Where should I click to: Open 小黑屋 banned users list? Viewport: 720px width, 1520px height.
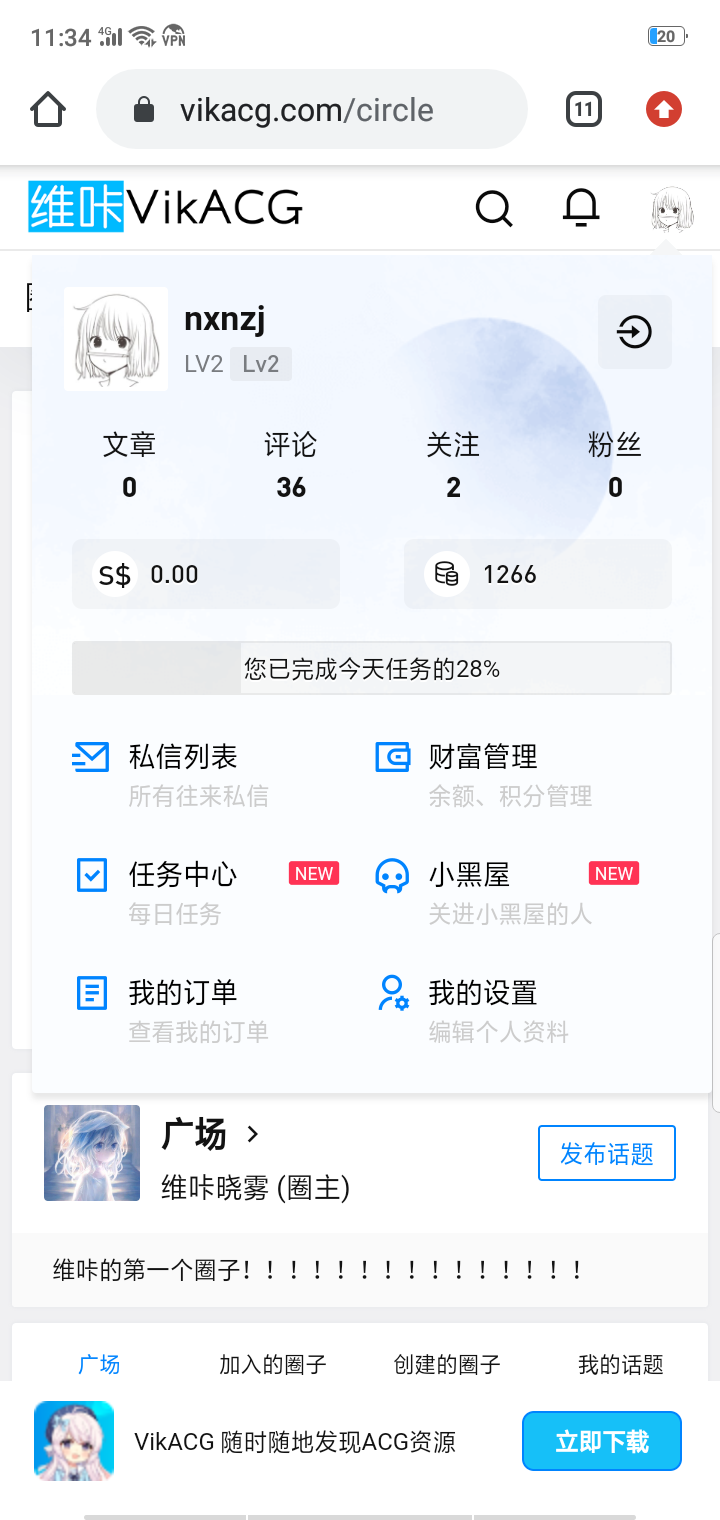(470, 875)
